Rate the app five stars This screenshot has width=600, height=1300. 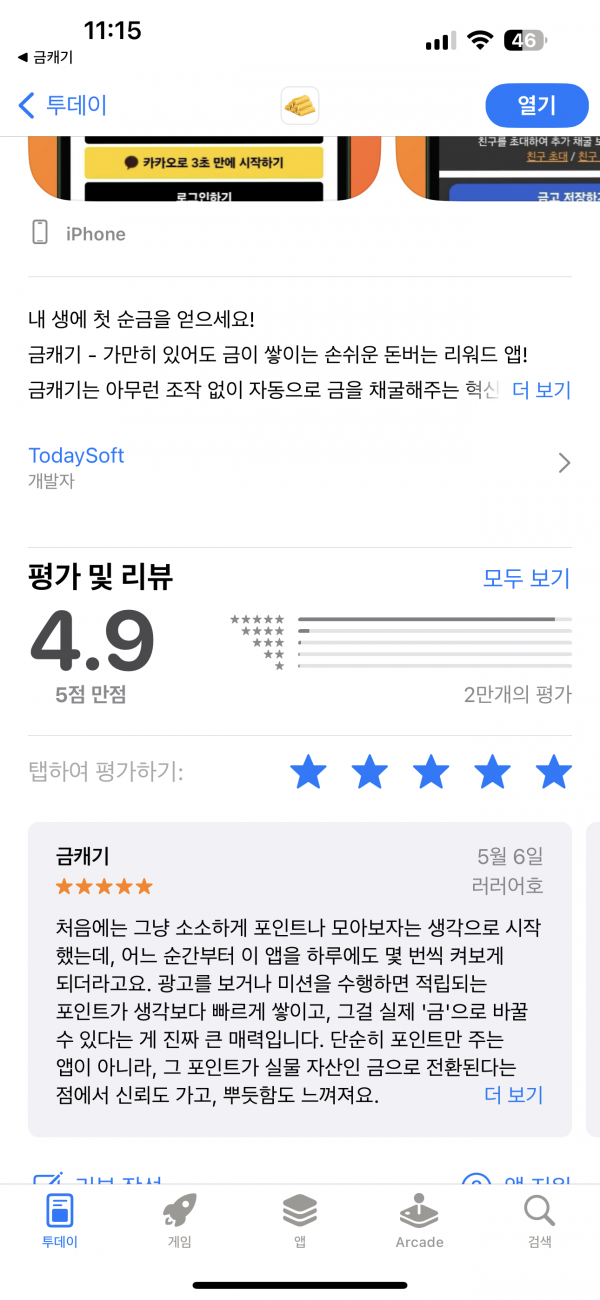[553, 772]
